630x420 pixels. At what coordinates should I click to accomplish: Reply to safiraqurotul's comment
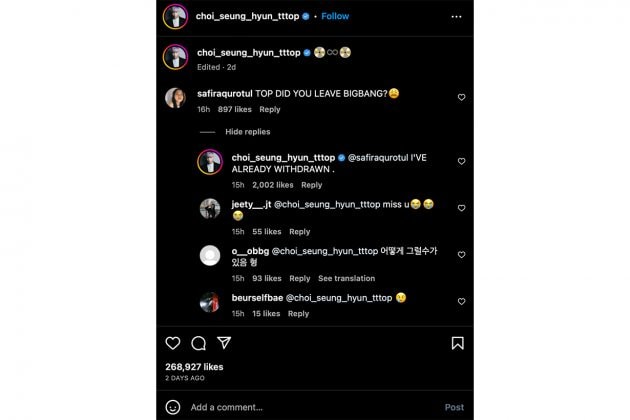[270, 109]
